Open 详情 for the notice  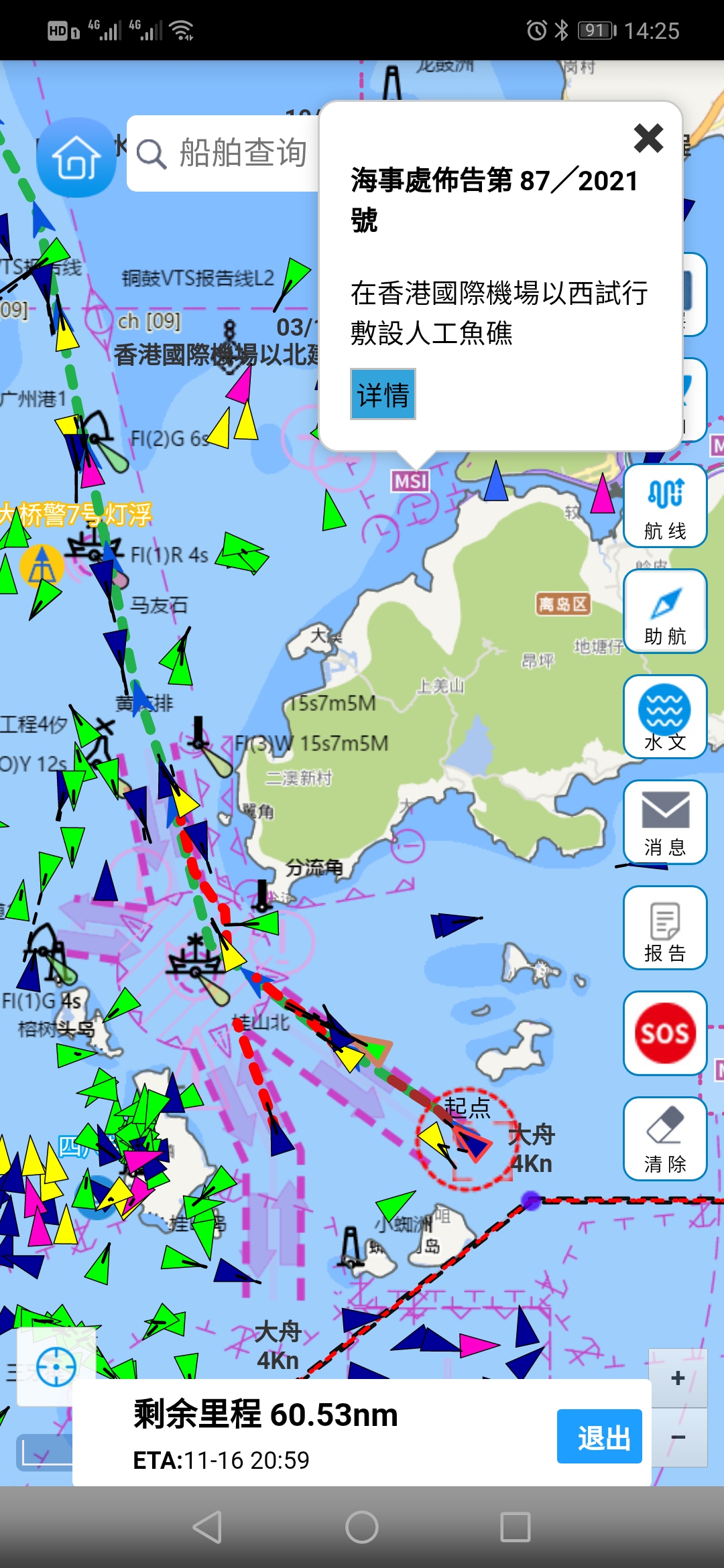[x=383, y=395]
